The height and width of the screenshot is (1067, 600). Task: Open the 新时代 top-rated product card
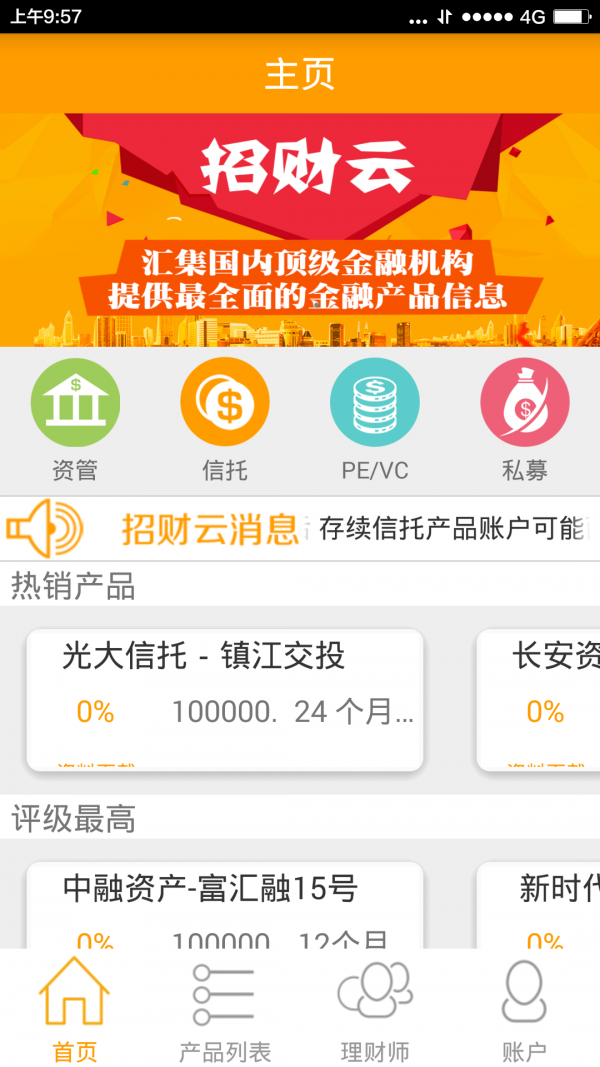click(x=540, y=905)
